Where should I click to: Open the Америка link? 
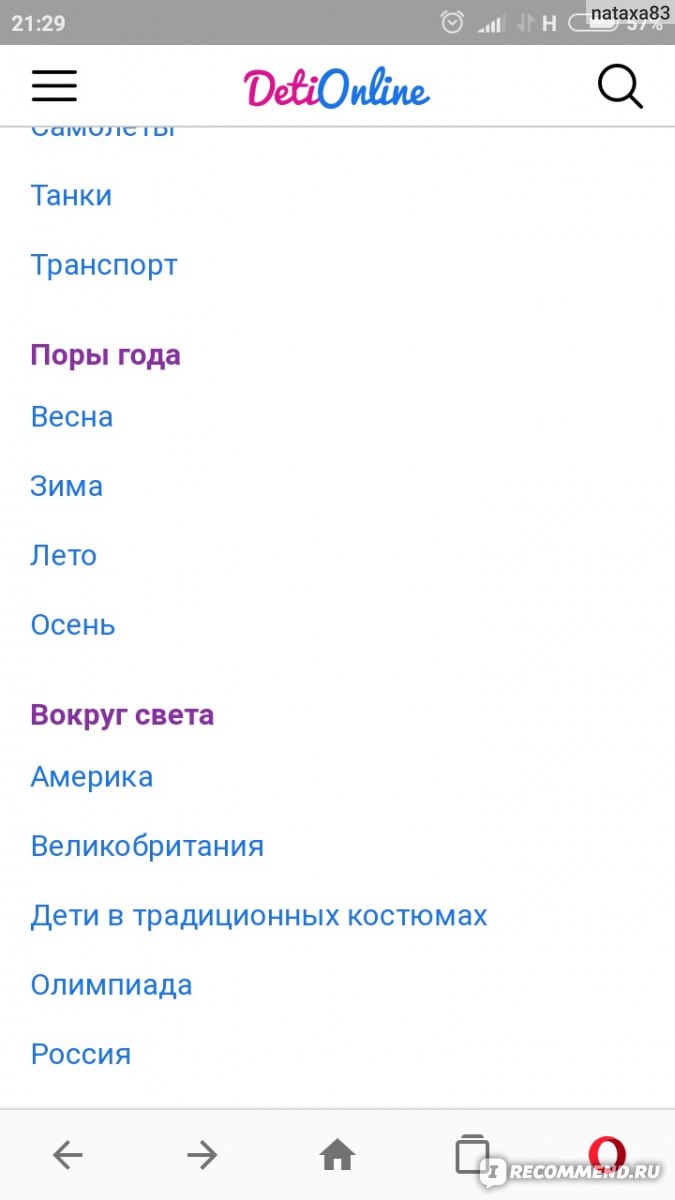pyautogui.click(x=92, y=776)
